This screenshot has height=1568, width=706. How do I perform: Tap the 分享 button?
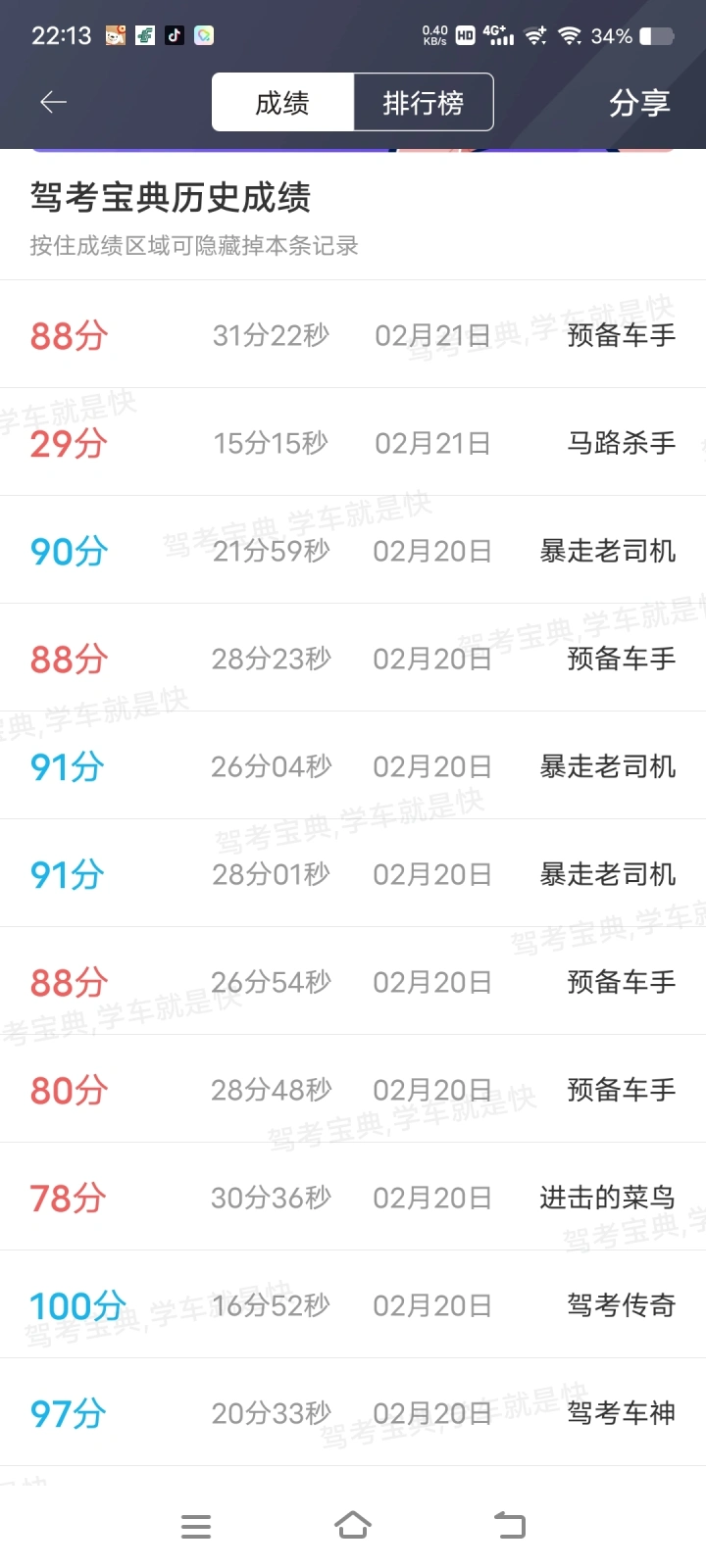639,102
